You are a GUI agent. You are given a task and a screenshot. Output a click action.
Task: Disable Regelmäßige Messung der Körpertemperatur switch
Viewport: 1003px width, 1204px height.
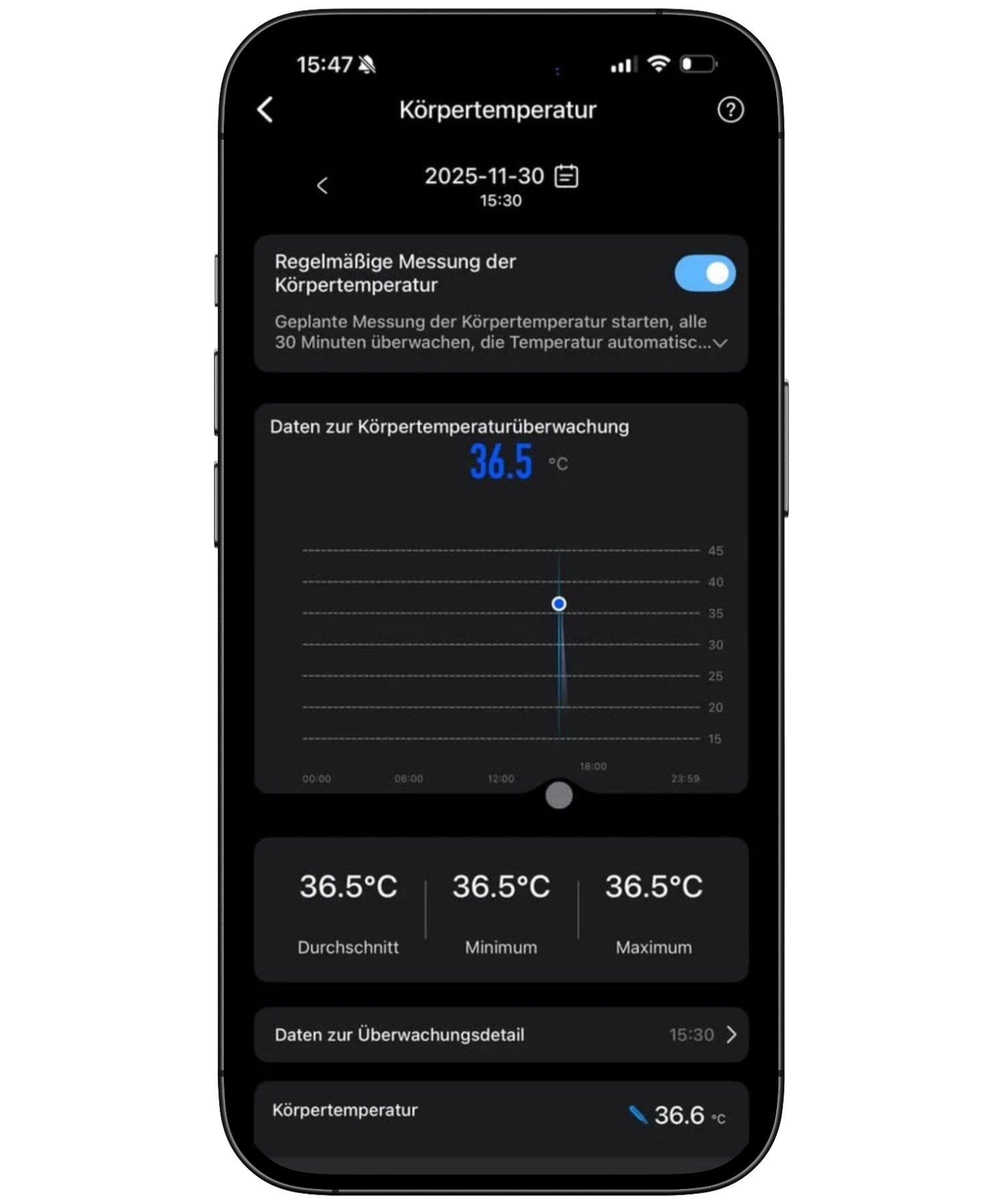704,273
